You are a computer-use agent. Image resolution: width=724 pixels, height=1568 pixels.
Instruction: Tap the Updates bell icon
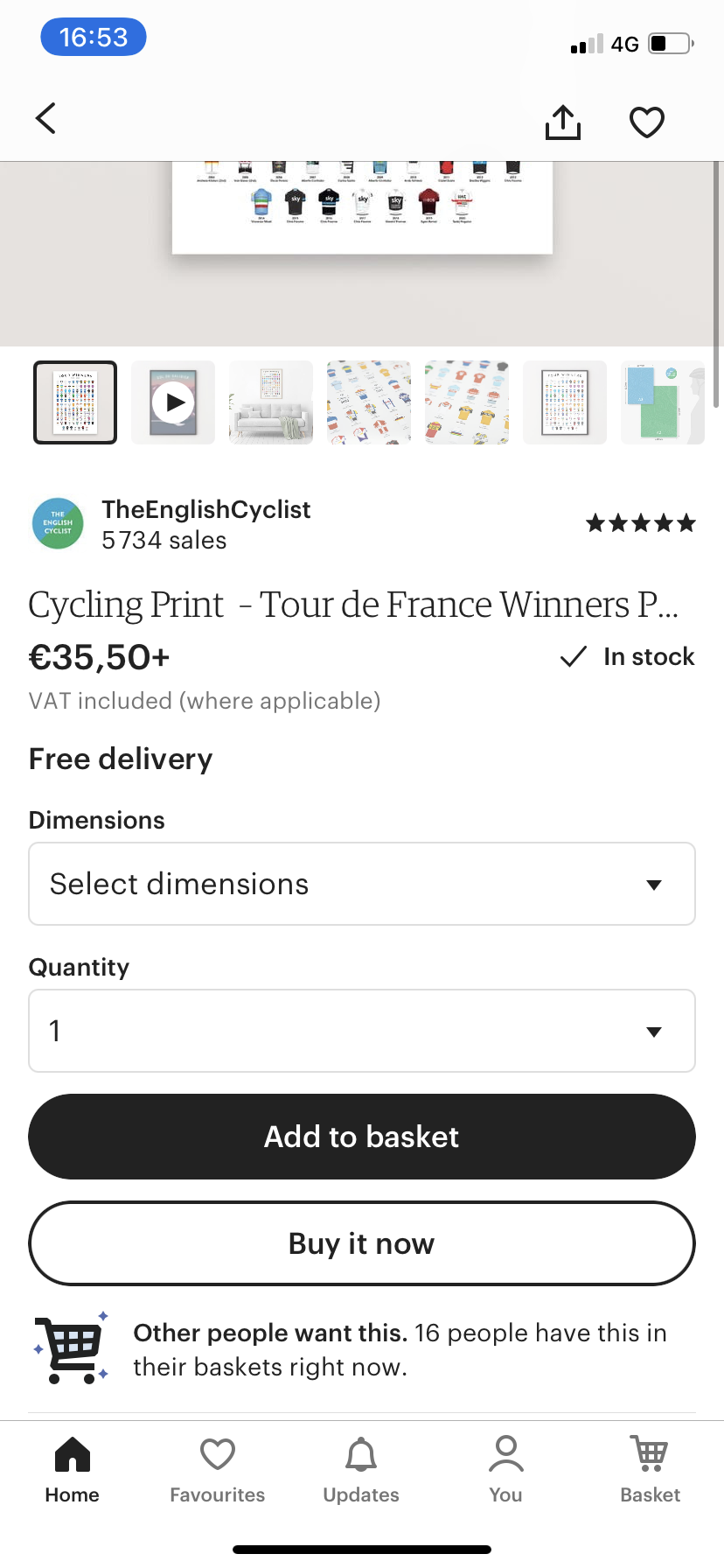tap(360, 1453)
